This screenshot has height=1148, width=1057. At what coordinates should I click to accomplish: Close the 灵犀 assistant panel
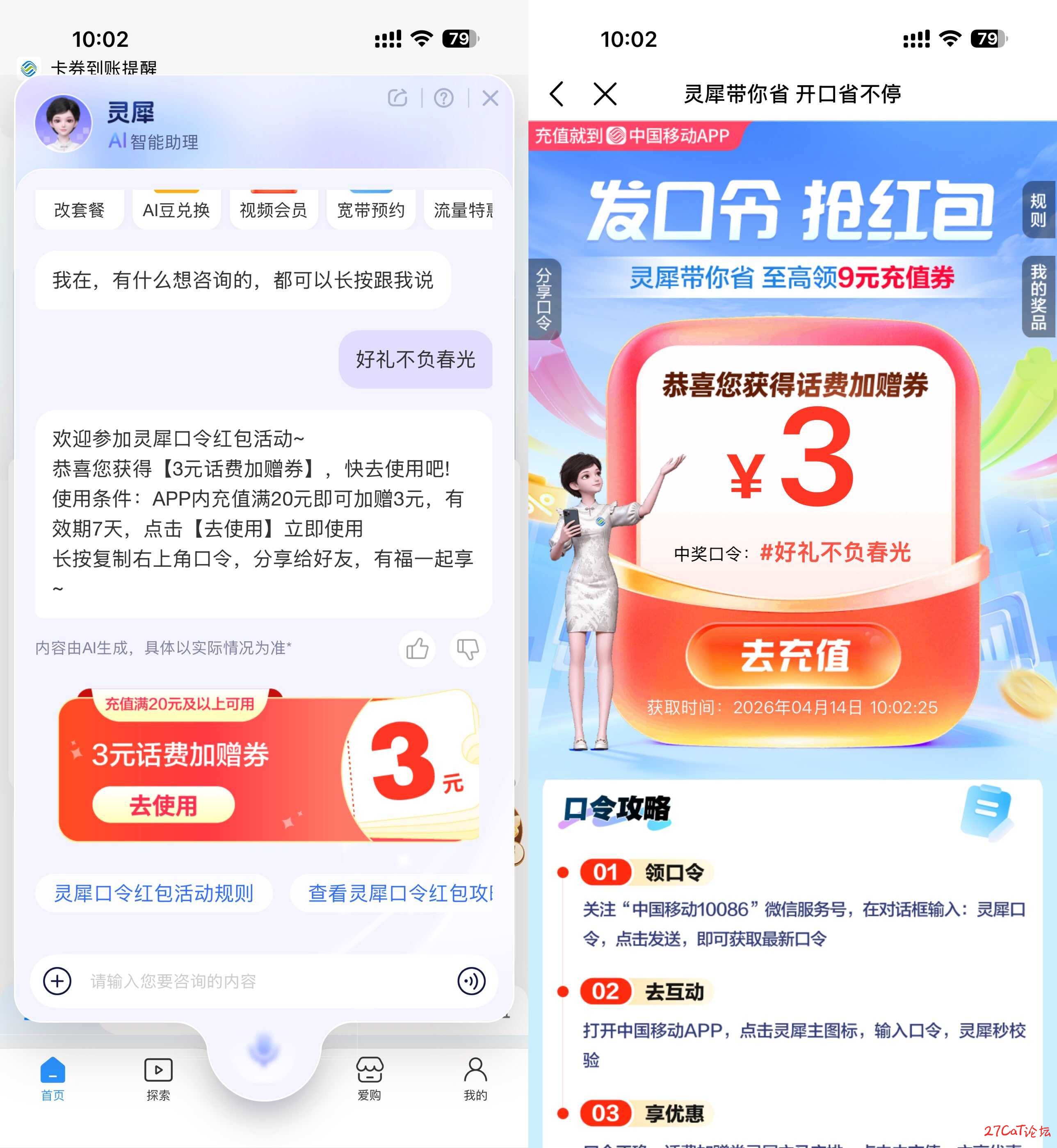[490, 98]
